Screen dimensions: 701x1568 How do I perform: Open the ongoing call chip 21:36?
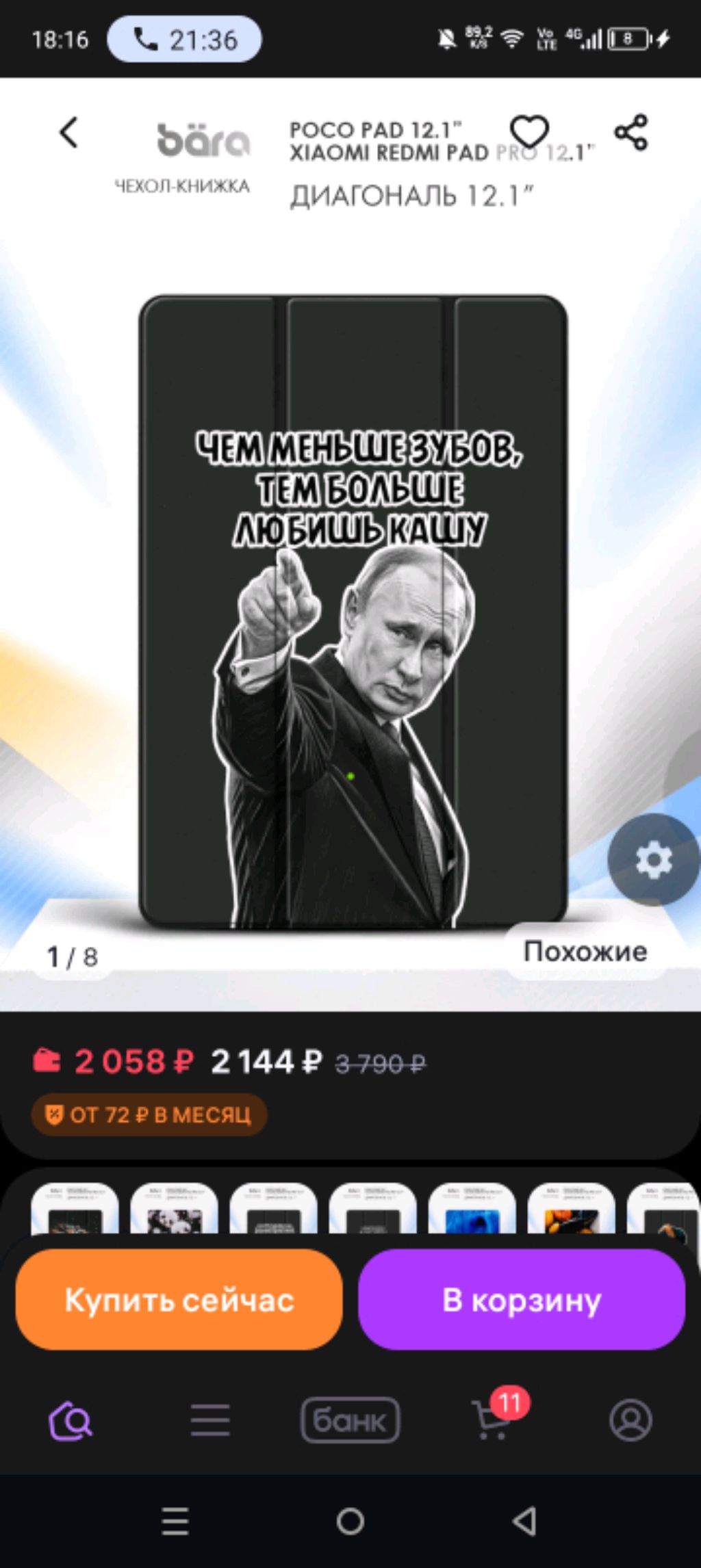(x=184, y=40)
